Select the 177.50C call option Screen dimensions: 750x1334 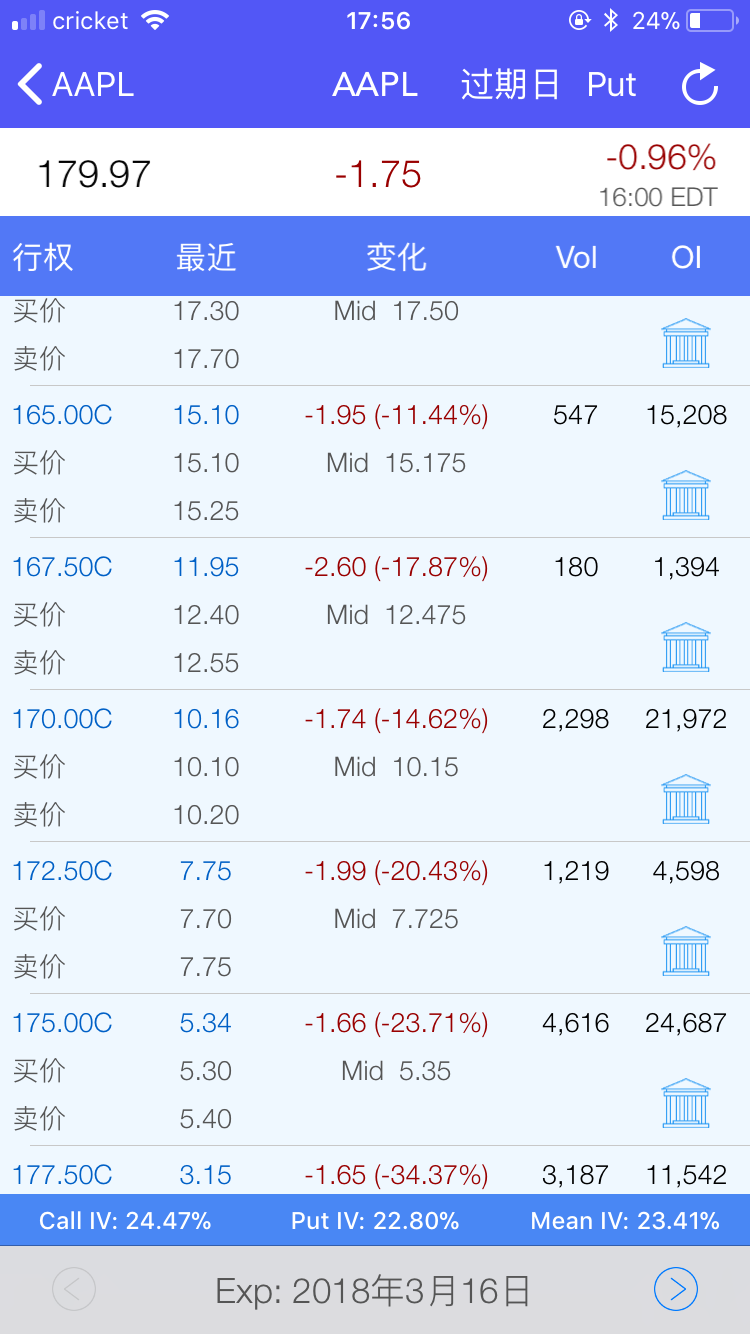pyautogui.click(x=62, y=1174)
